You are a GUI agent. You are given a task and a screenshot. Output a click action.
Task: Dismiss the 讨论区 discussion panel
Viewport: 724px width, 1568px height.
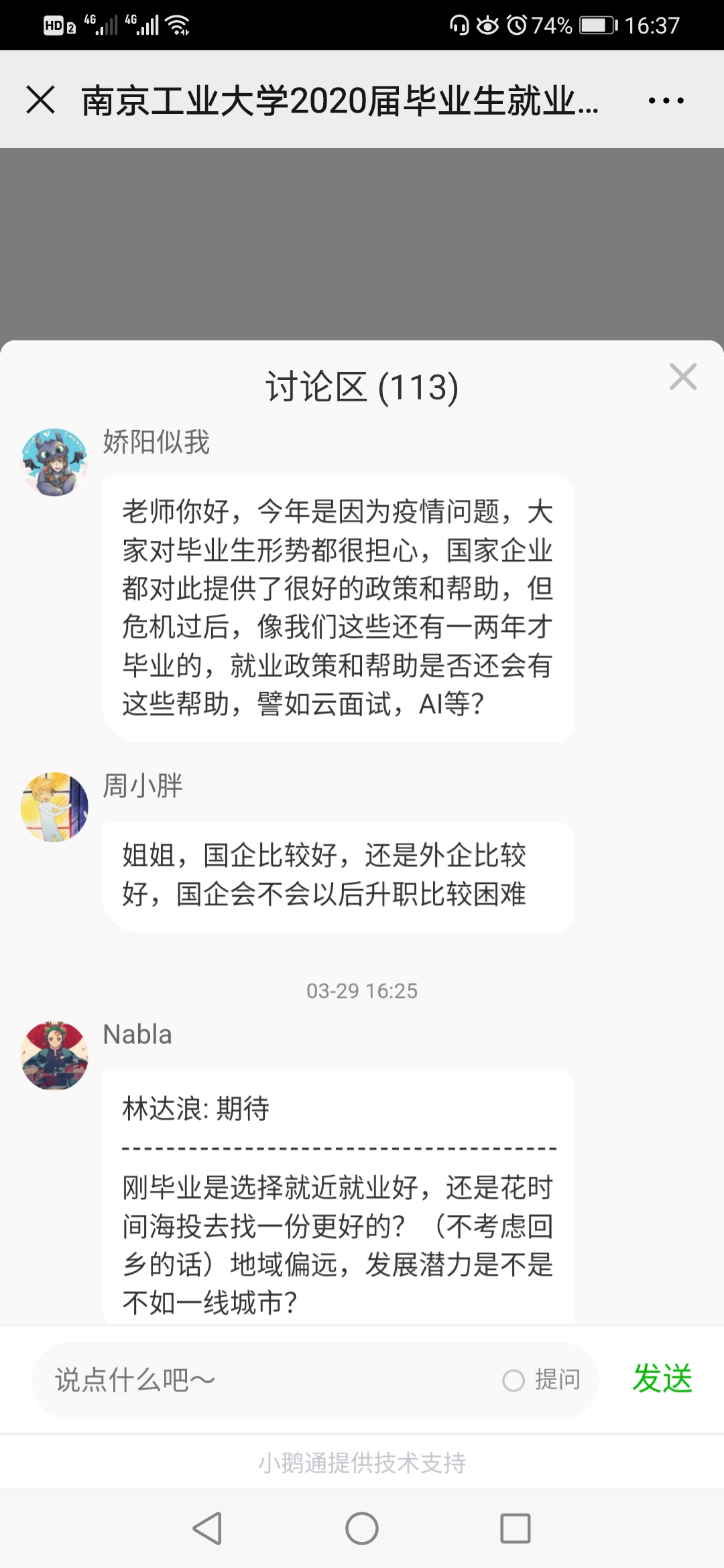pyautogui.click(x=682, y=377)
